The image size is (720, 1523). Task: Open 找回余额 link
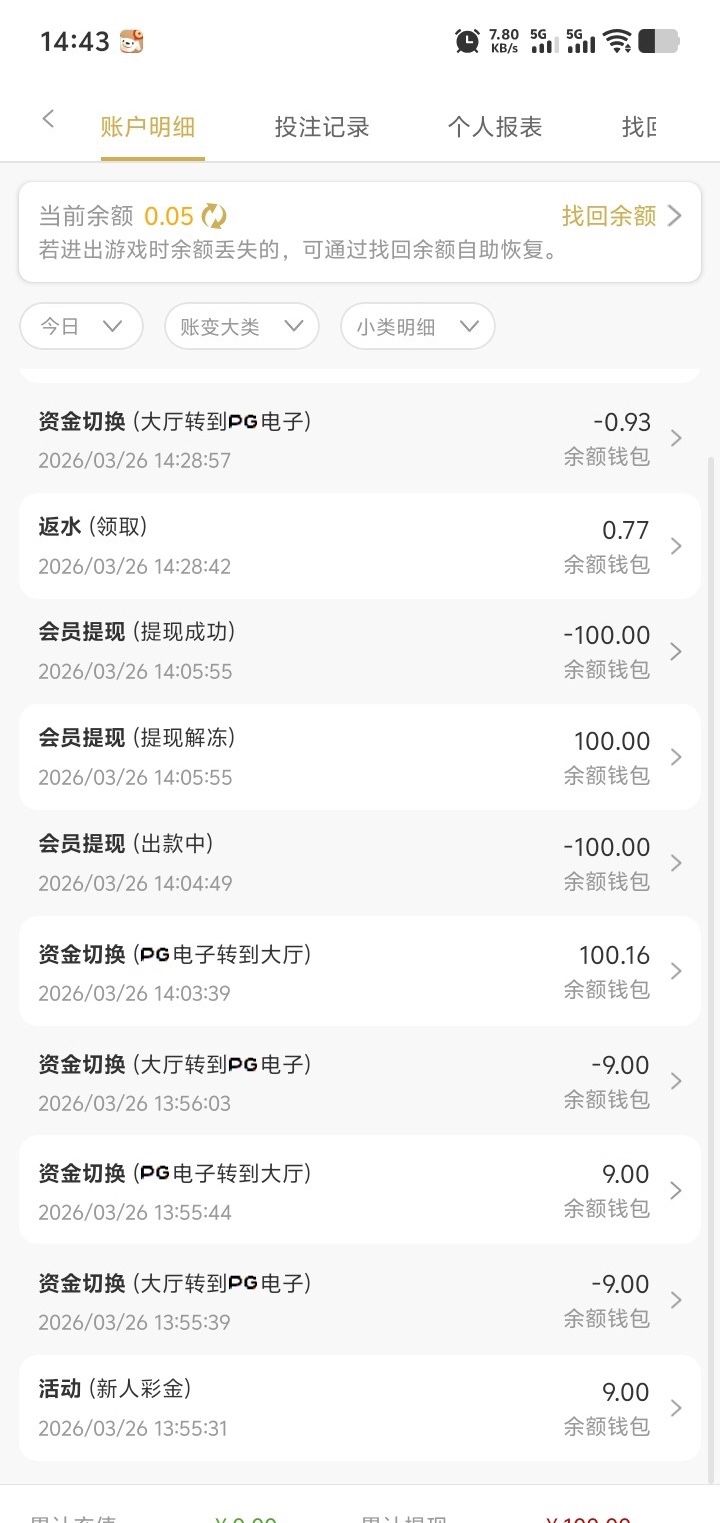click(x=620, y=216)
